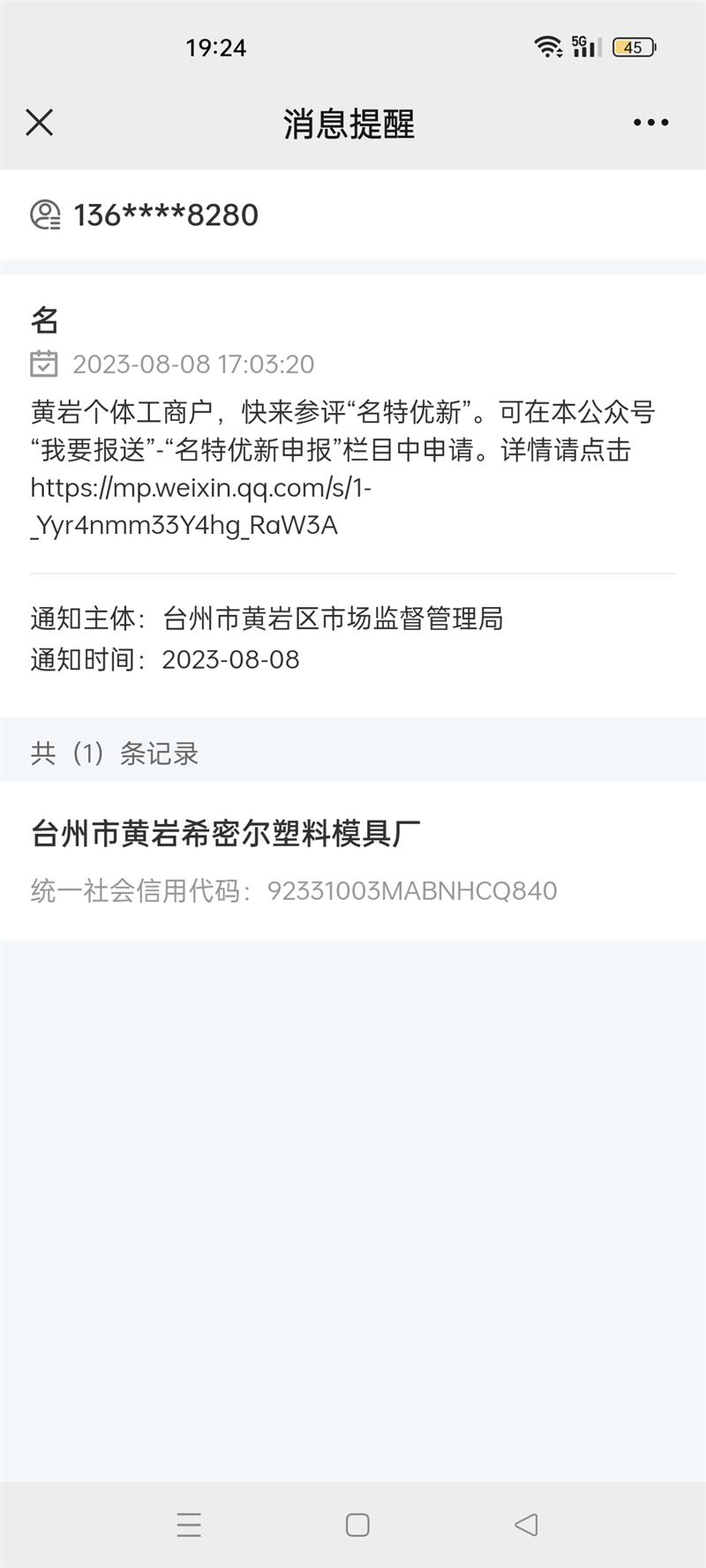Go back using system back button
Screen dimensions: 706x1568
(526, 1524)
